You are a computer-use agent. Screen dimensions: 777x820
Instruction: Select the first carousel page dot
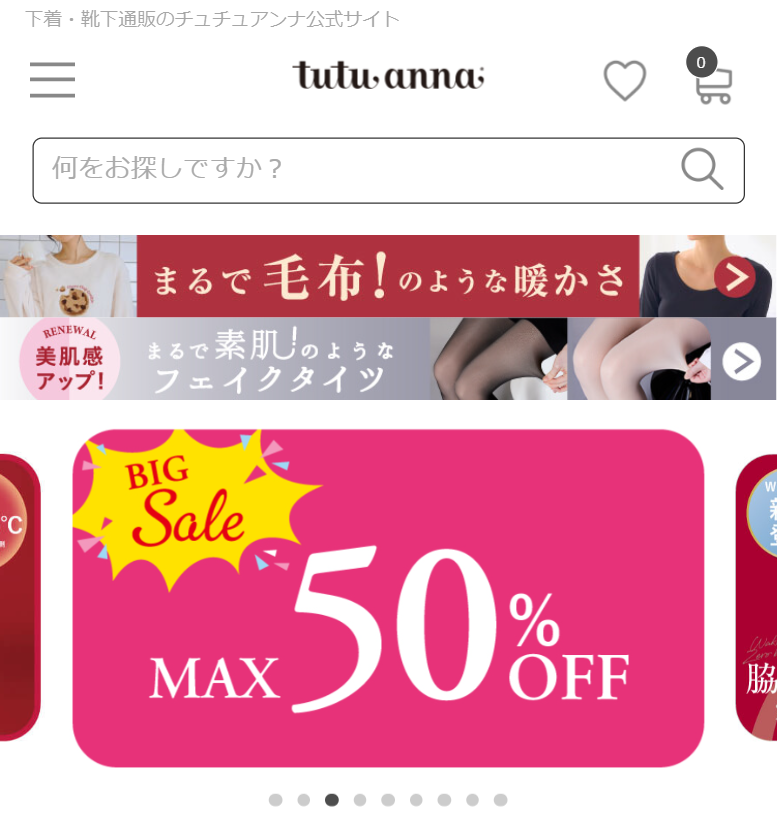[x=276, y=800]
